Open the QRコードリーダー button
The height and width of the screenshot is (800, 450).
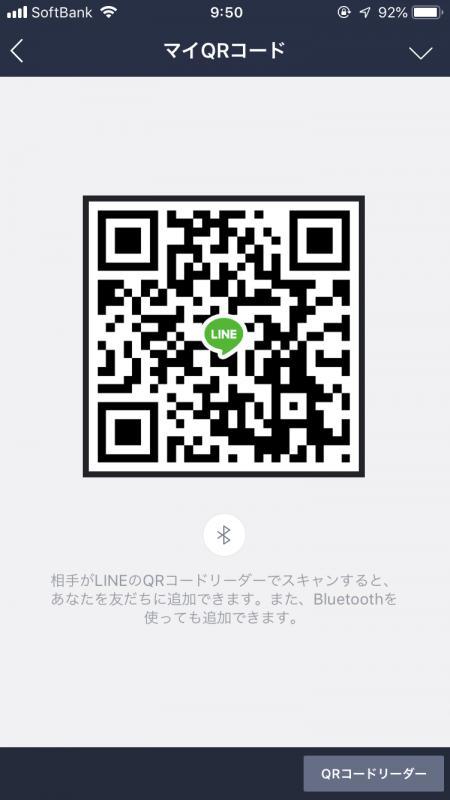point(373,773)
